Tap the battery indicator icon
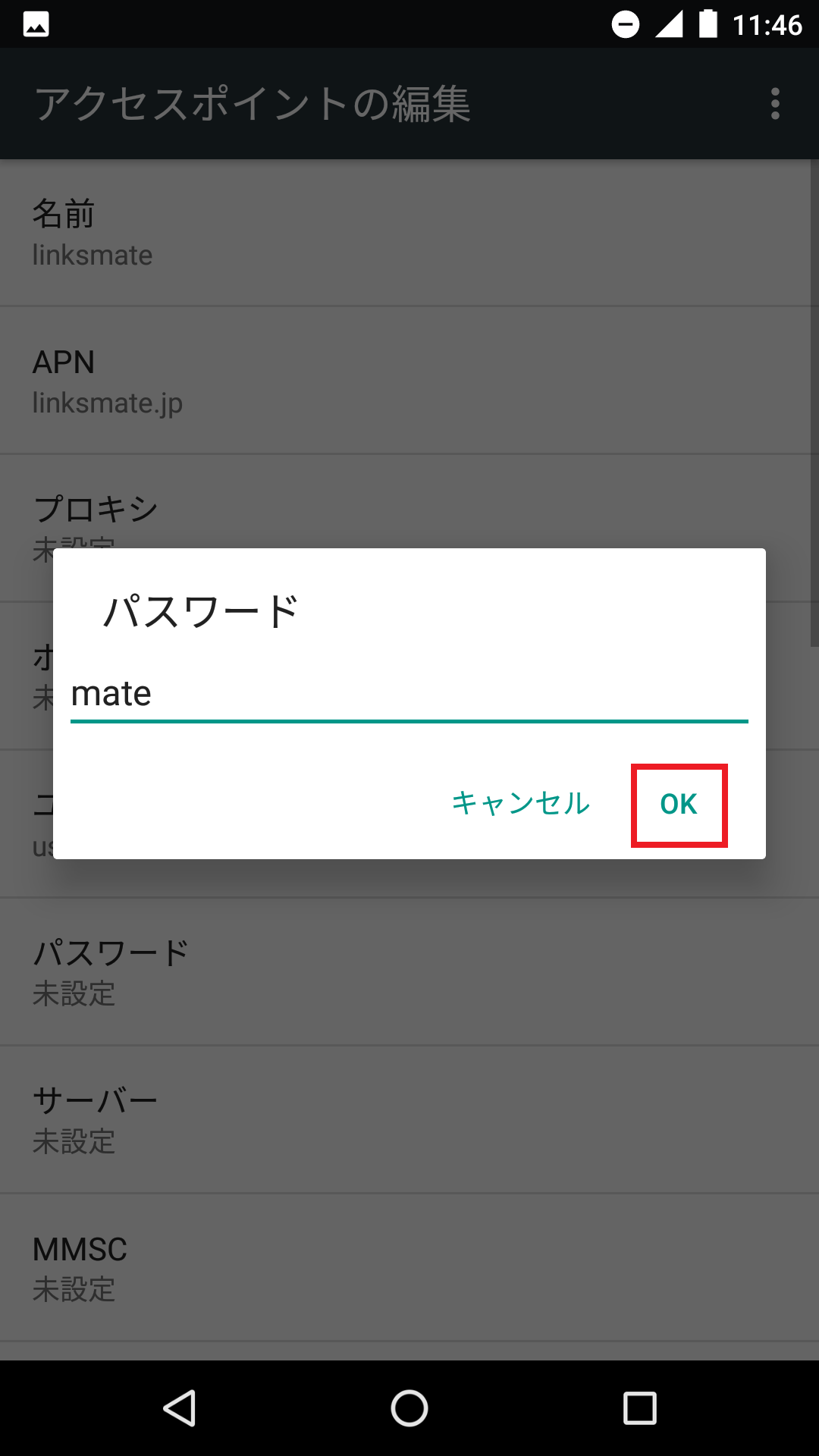This screenshot has height=1456, width=819. [710, 23]
